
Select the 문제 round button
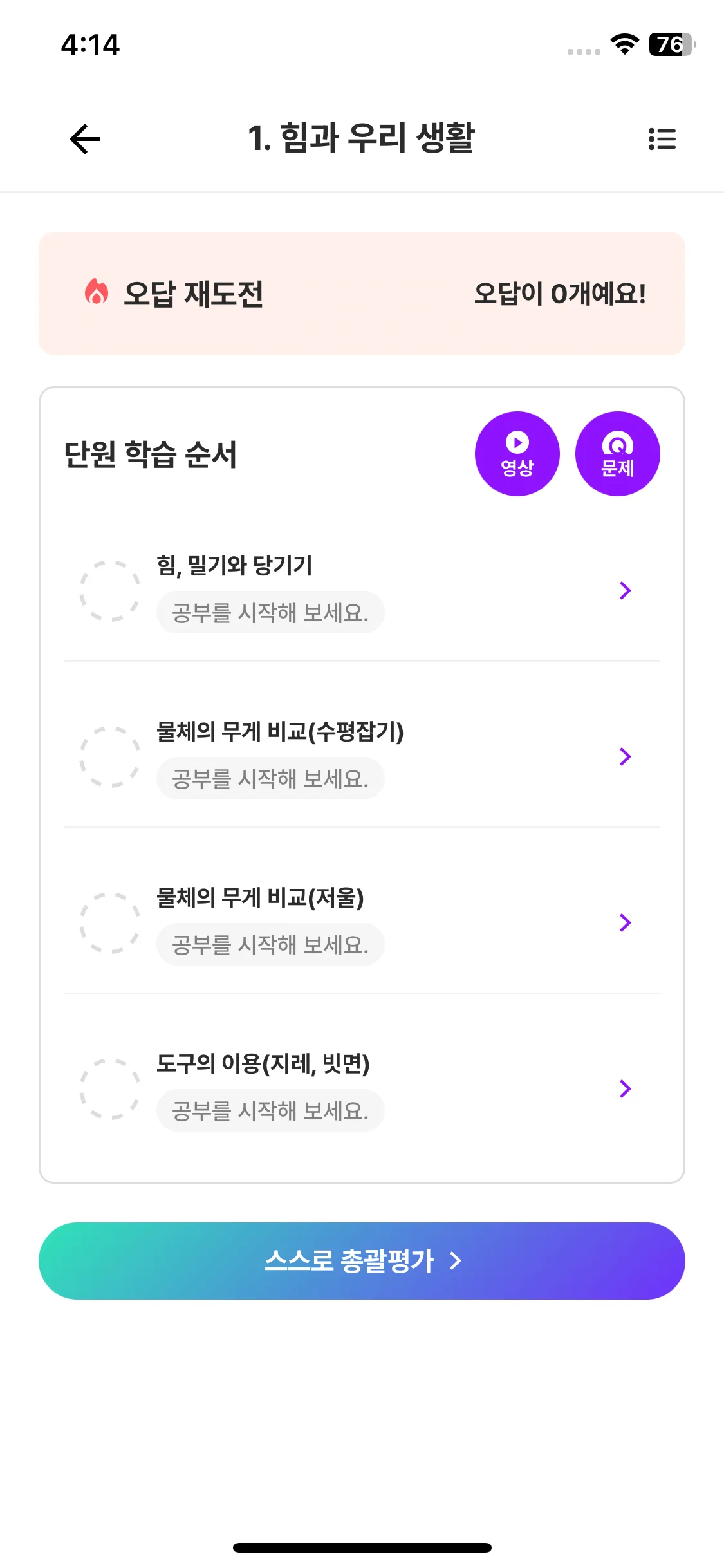[617, 454]
